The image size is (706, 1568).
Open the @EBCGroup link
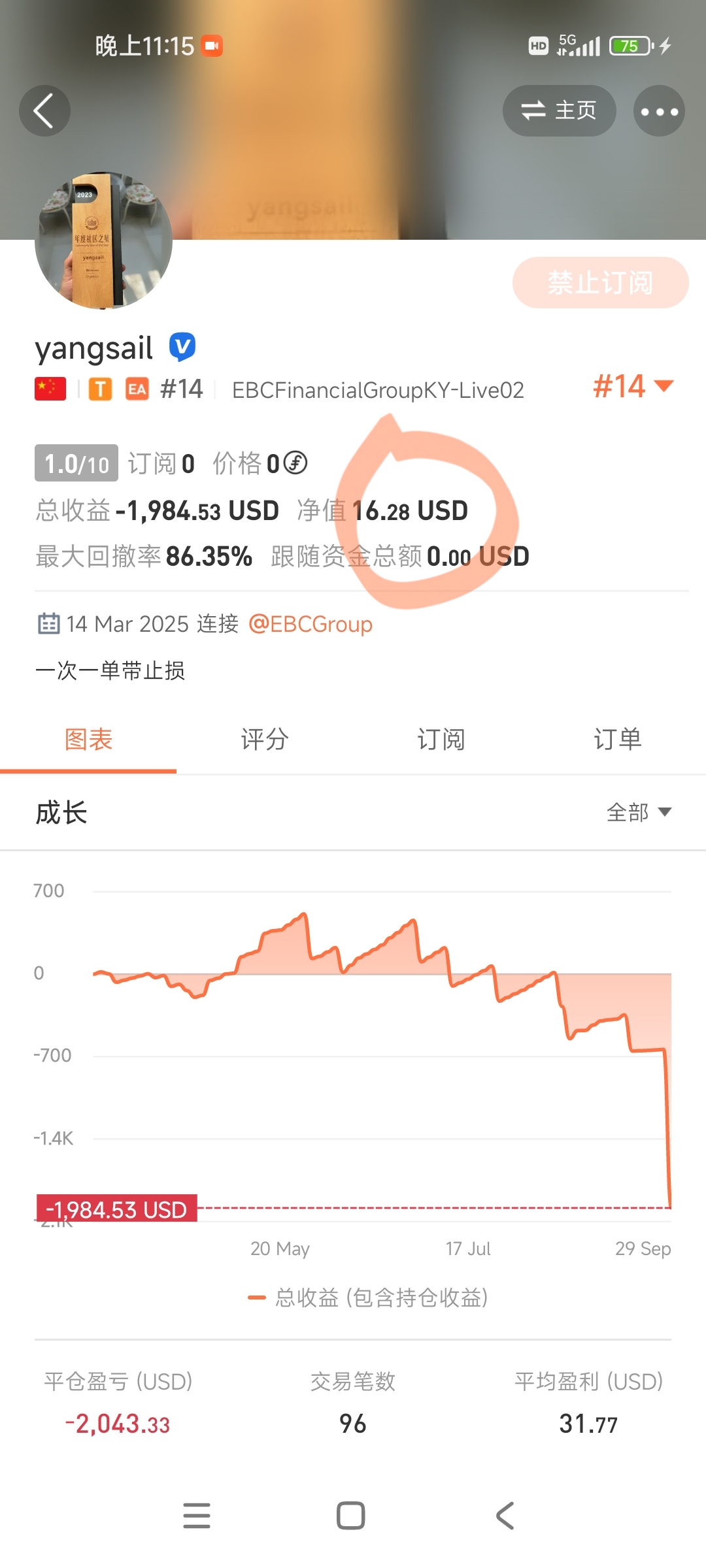(x=311, y=624)
